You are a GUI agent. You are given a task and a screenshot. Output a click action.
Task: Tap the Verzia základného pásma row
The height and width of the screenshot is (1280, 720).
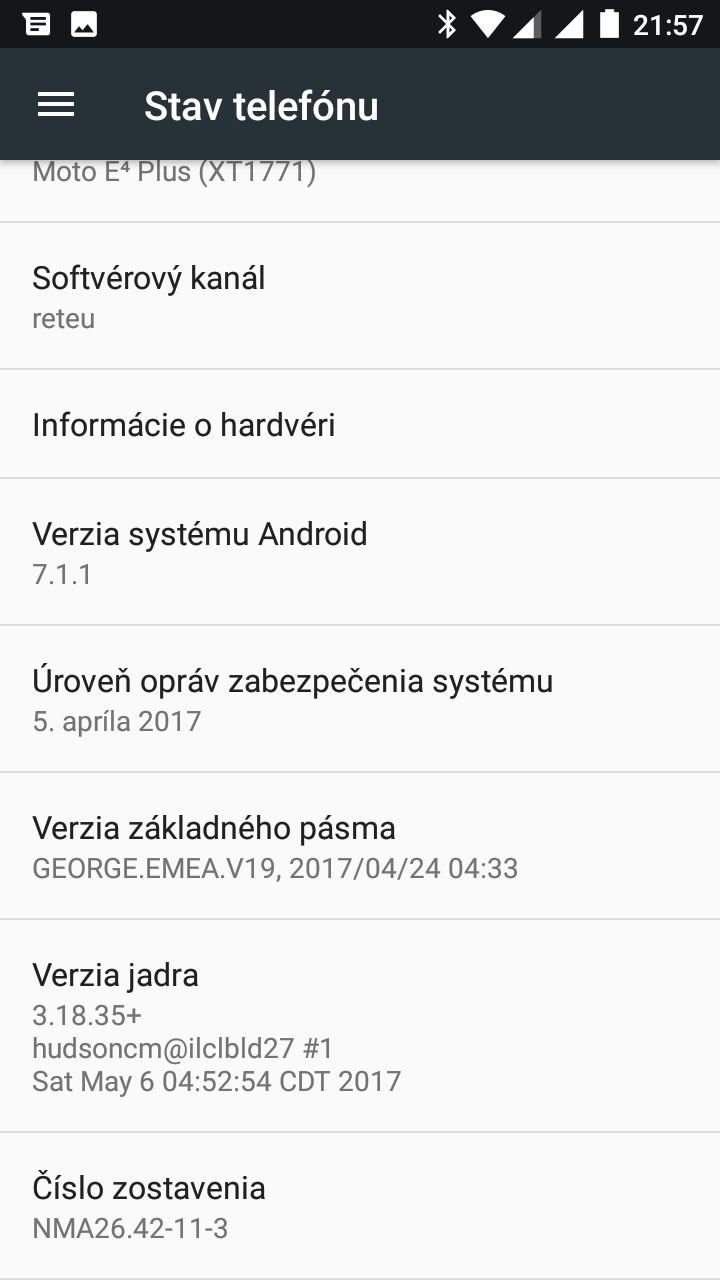(x=360, y=846)
